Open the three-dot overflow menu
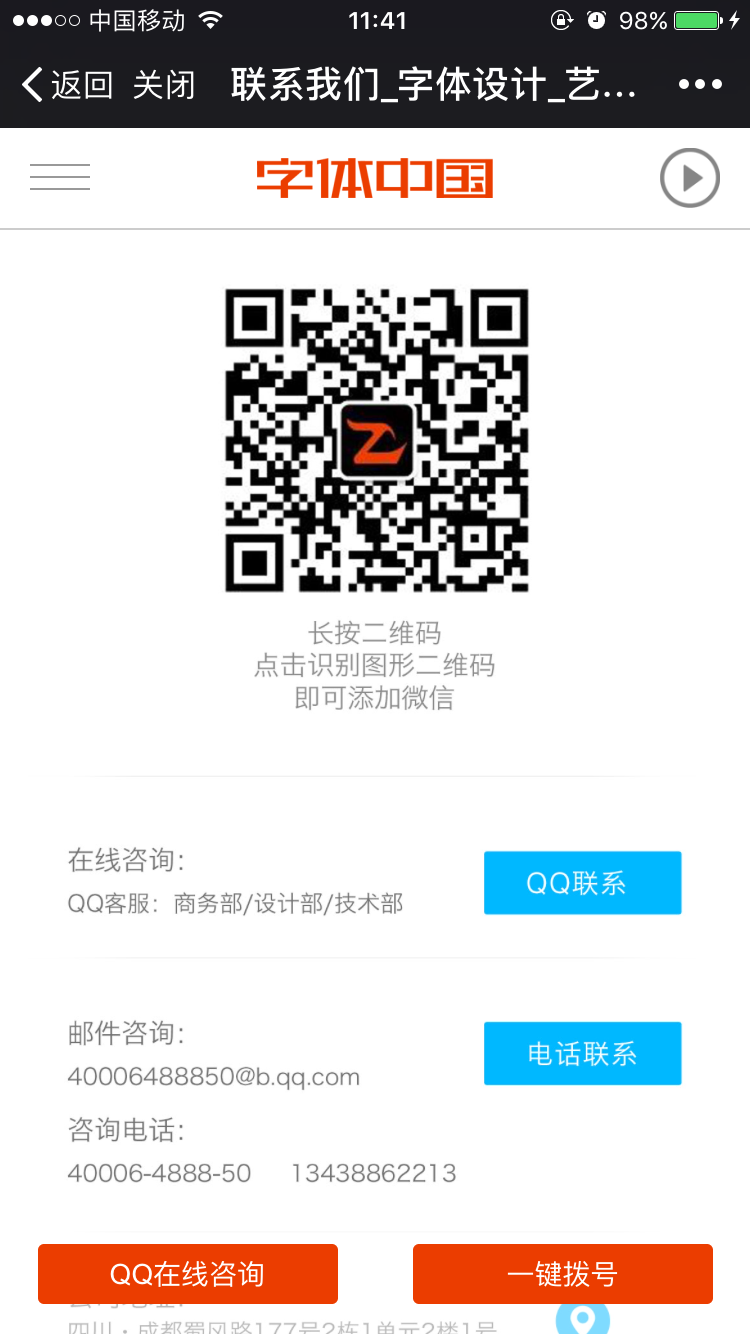 point(700,85)
